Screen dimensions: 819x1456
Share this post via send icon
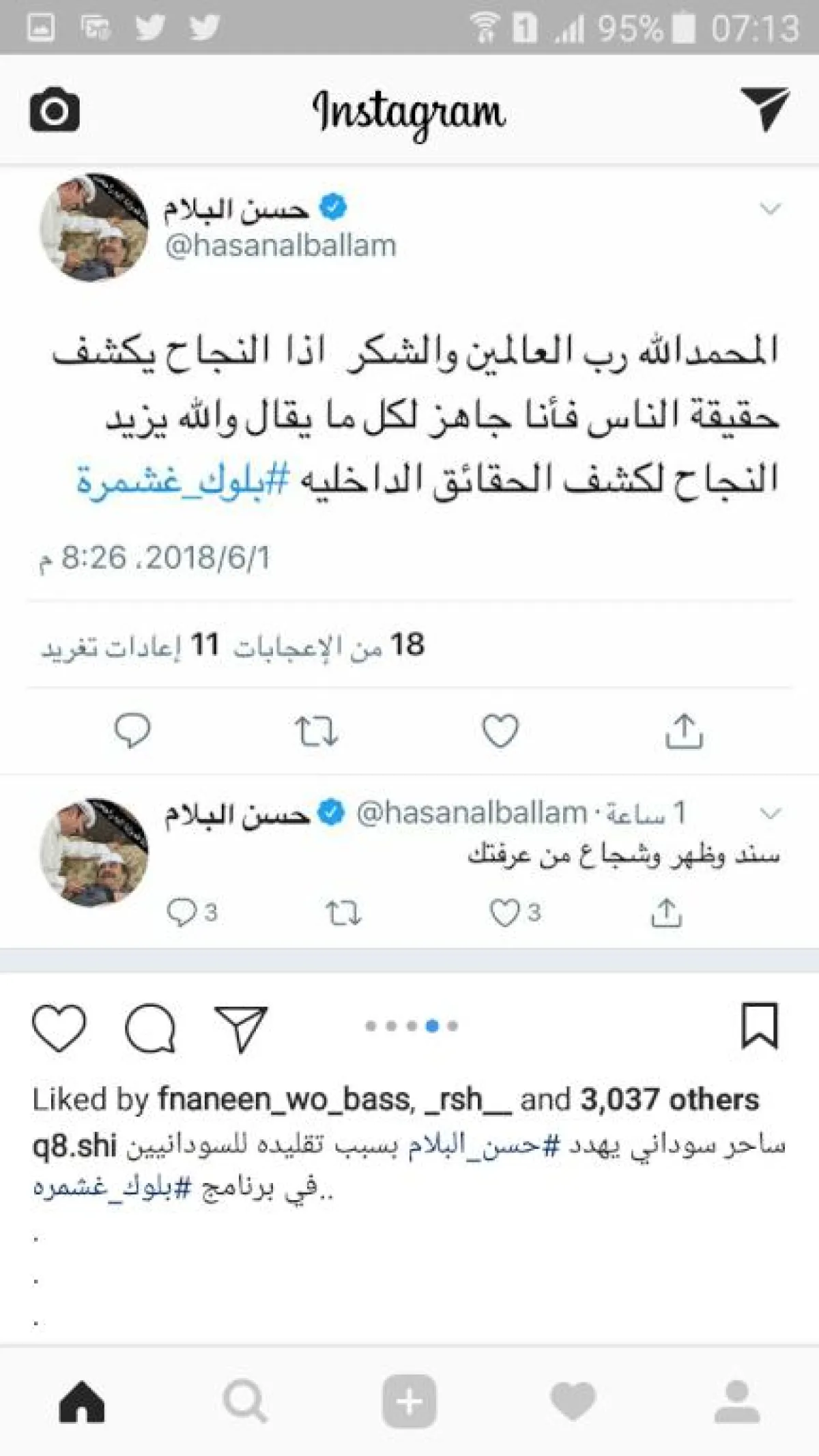tap(240, 1027)
